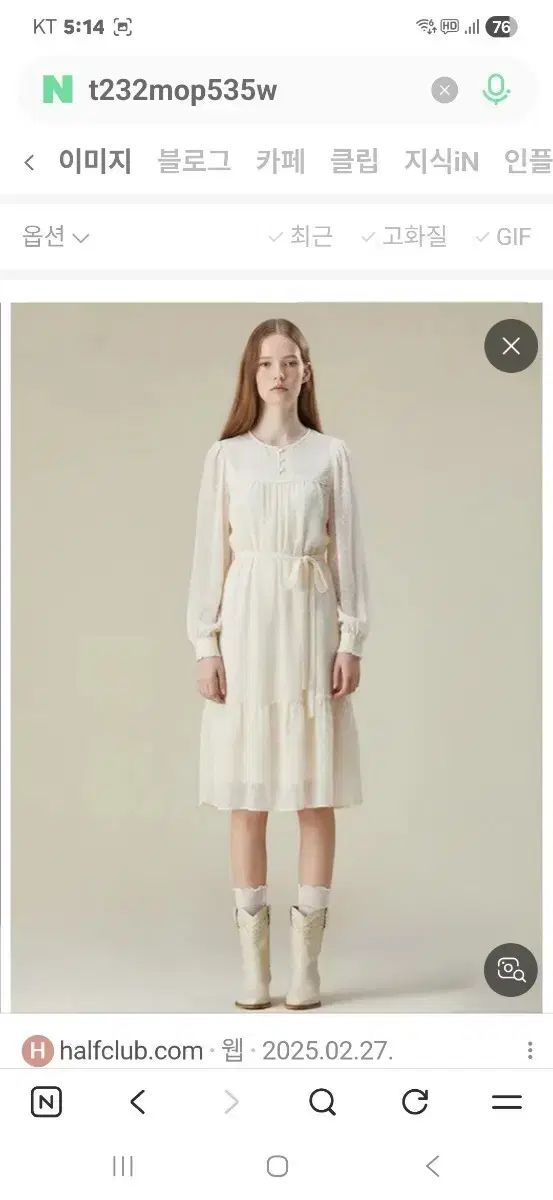Expand the 옵션 dropdown
The width and height of the screenshot is (553, 1200).
pyautogui.click(x=56, y=237)
